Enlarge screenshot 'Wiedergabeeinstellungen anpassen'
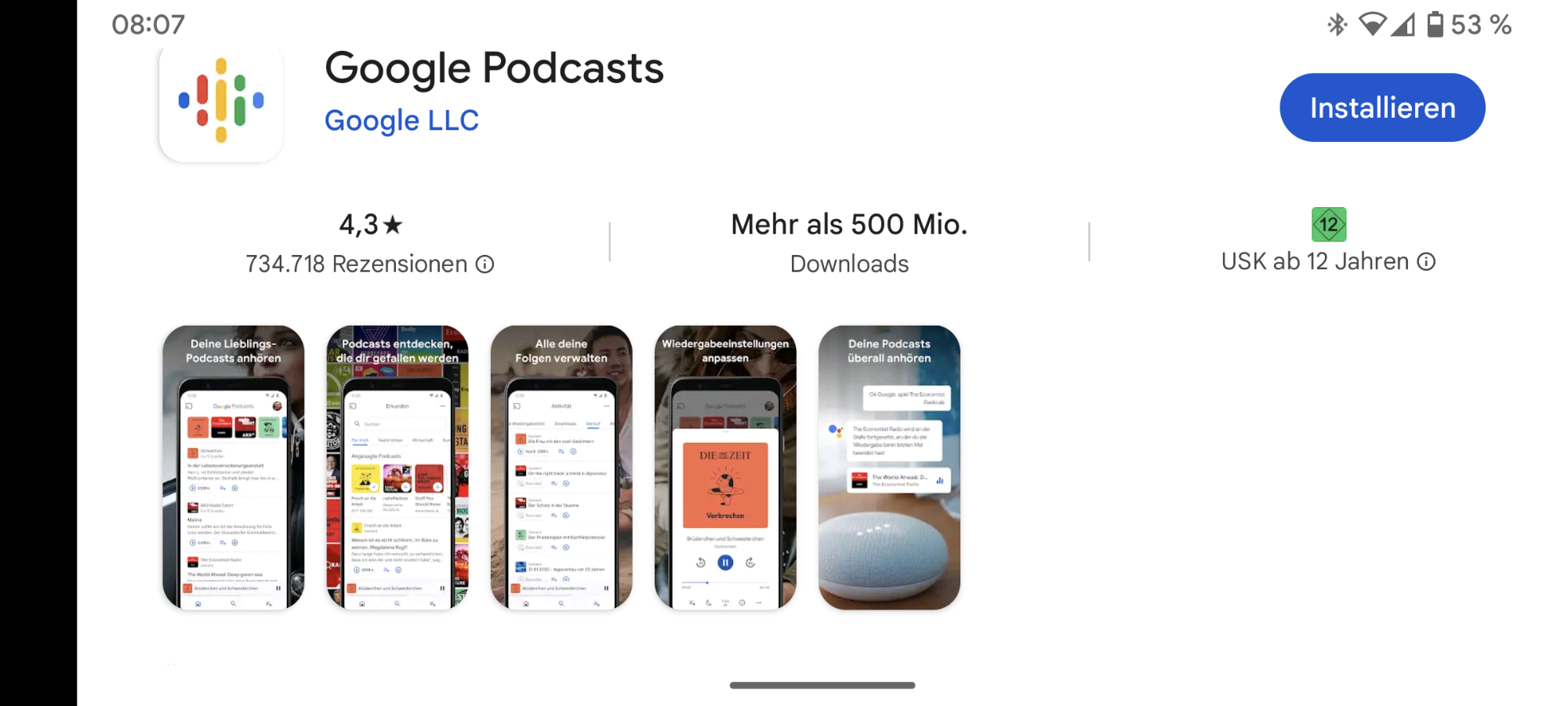 725,468
